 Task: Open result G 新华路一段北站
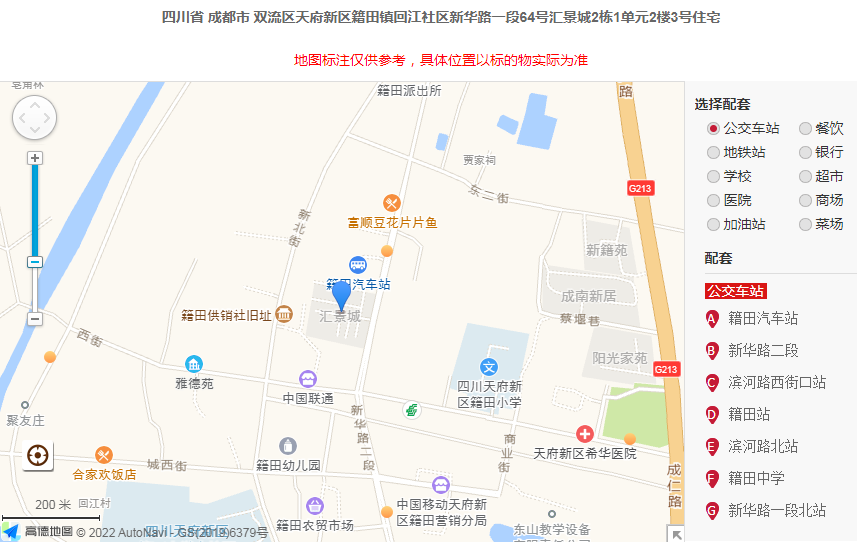click(x=776, y=511)
